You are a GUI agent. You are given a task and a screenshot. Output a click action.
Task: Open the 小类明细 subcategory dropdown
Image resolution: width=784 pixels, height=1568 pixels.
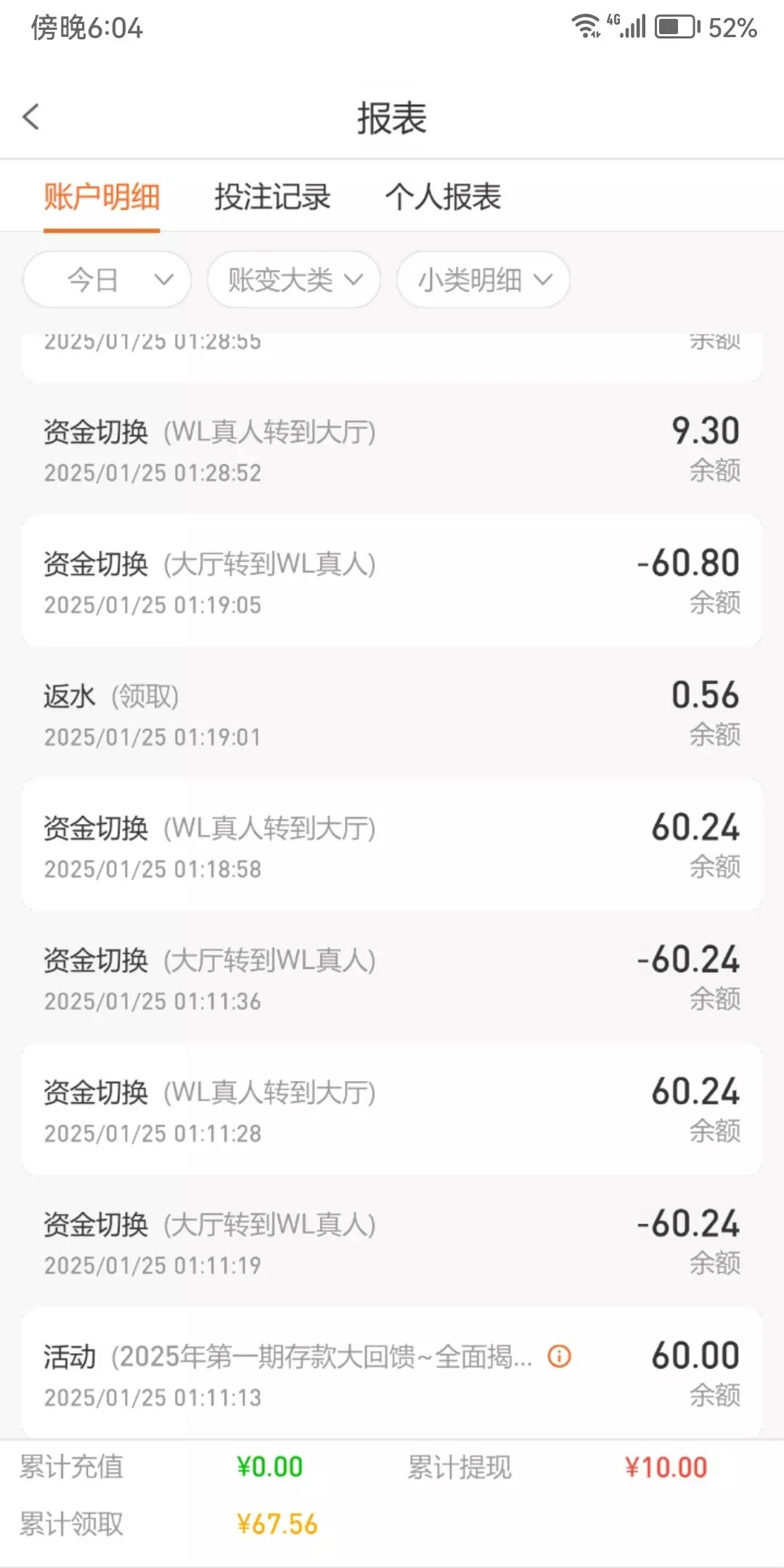(482, 279)
